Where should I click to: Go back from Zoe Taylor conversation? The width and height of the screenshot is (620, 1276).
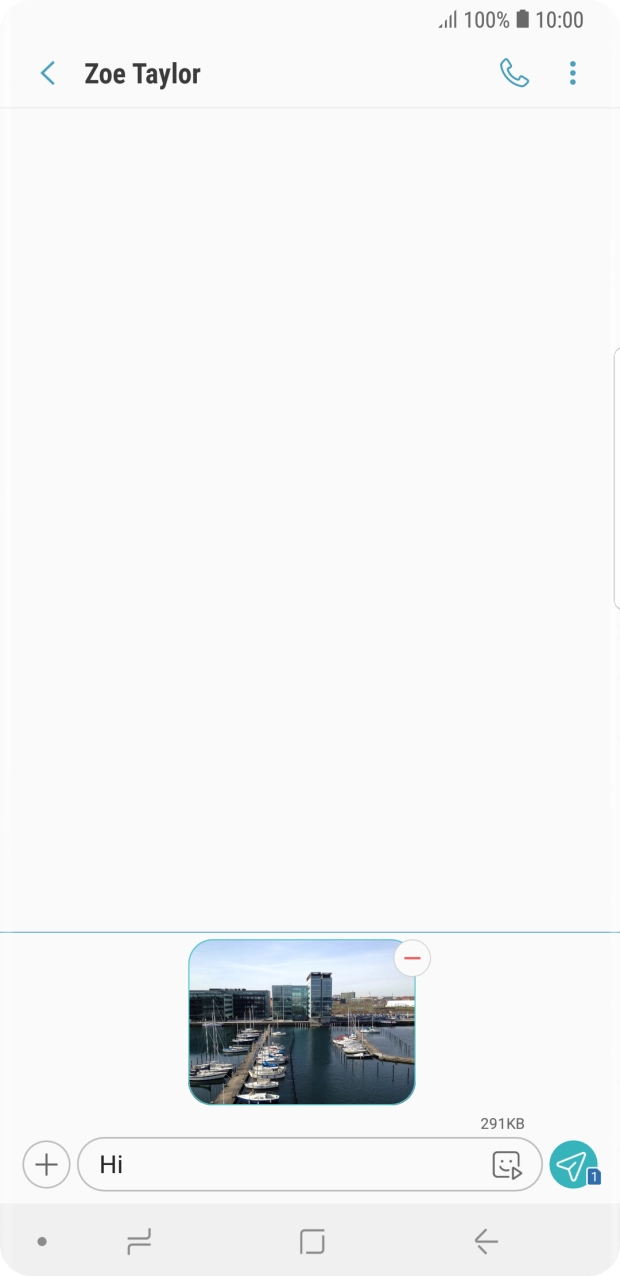point(47,73)
